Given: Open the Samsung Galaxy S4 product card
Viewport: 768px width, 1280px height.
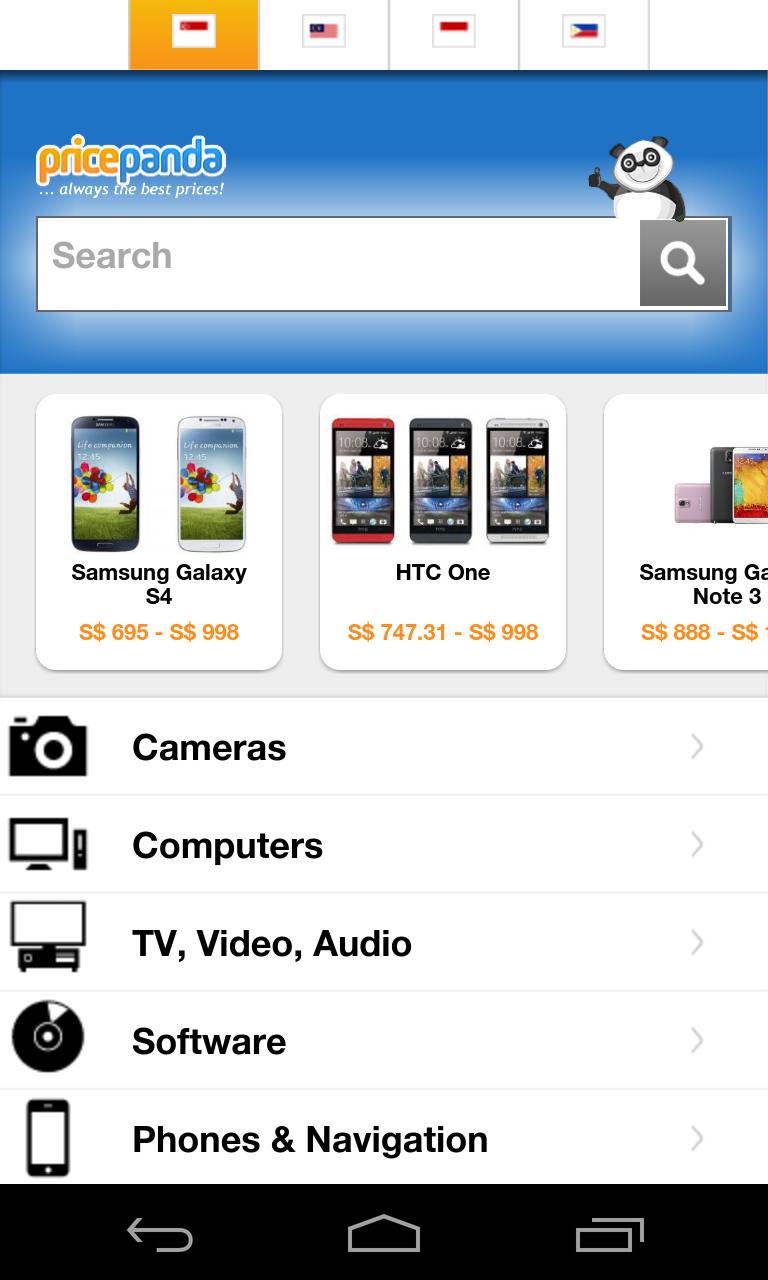Looking at the screenshot, I should 159,531.
